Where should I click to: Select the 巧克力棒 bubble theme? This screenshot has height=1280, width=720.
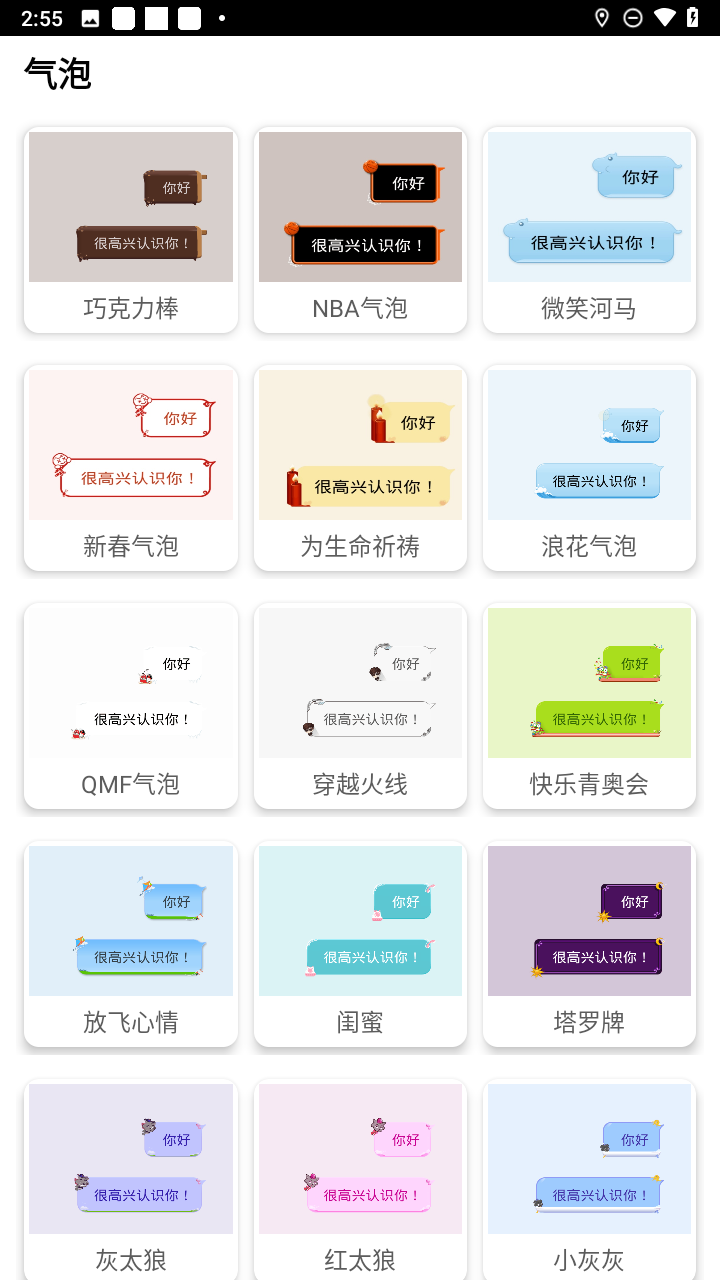tap(131, 230)
